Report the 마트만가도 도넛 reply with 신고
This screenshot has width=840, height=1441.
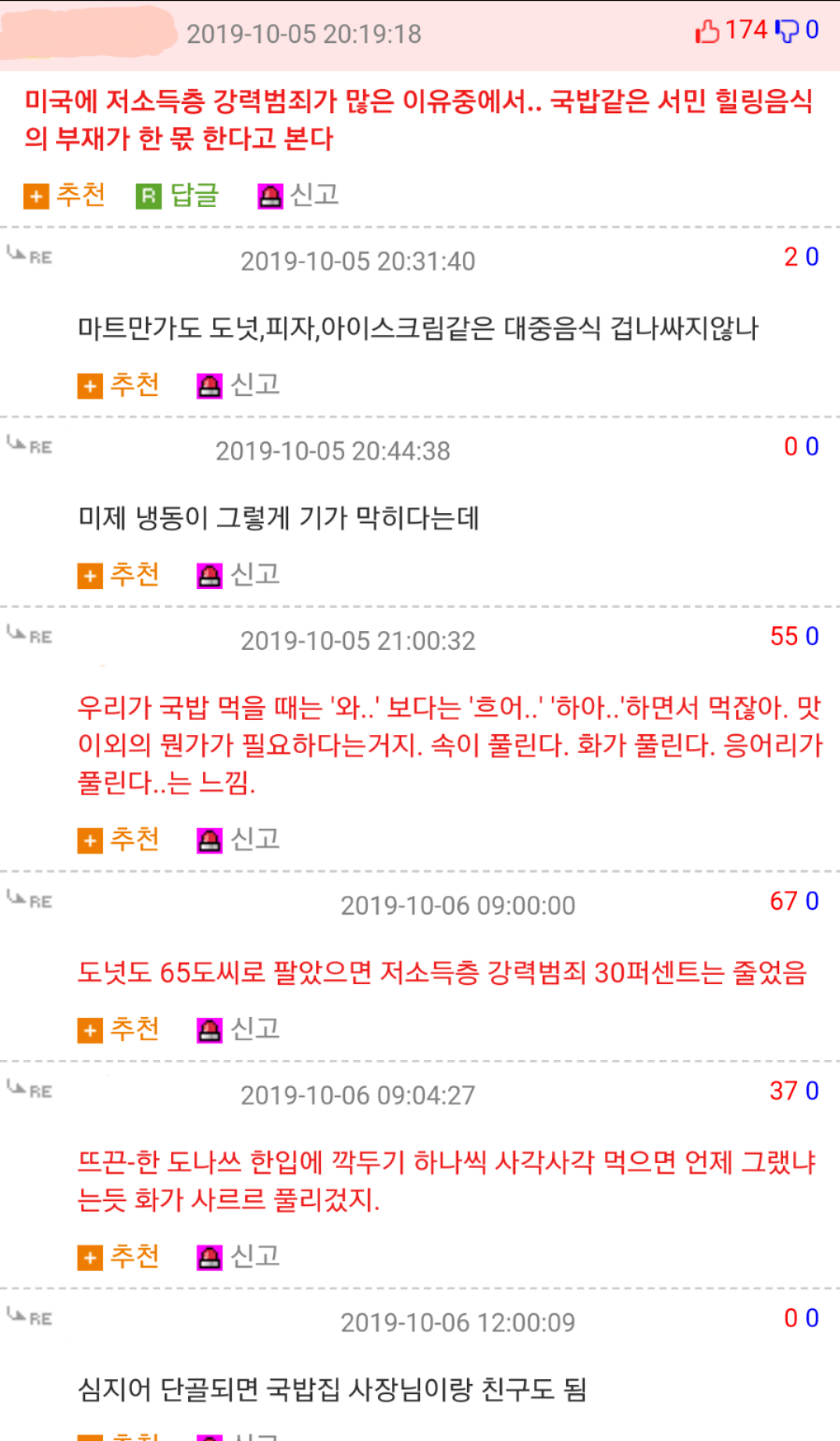[239, 385]
